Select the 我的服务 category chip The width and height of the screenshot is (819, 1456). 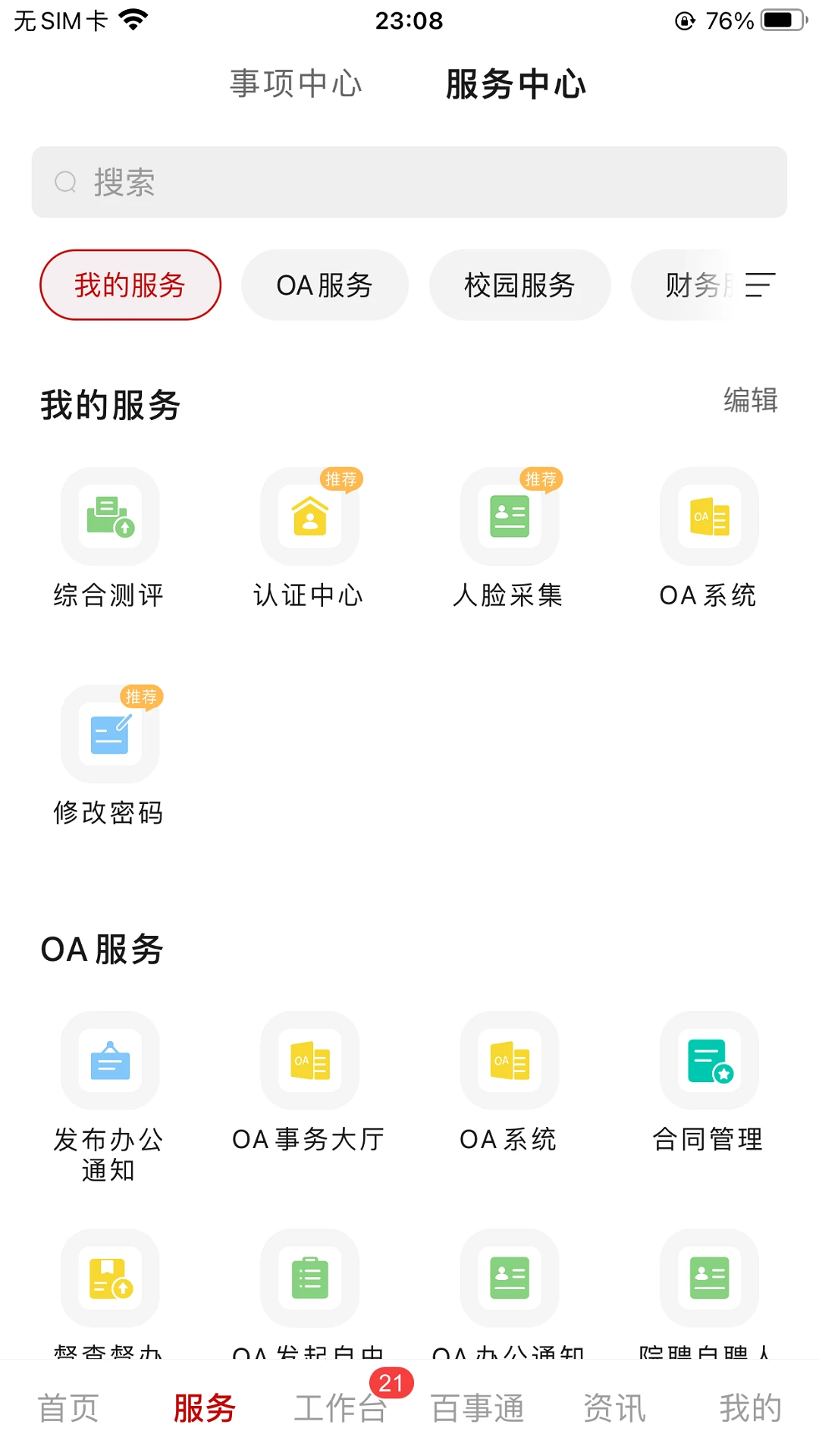(x=130, y=285)
